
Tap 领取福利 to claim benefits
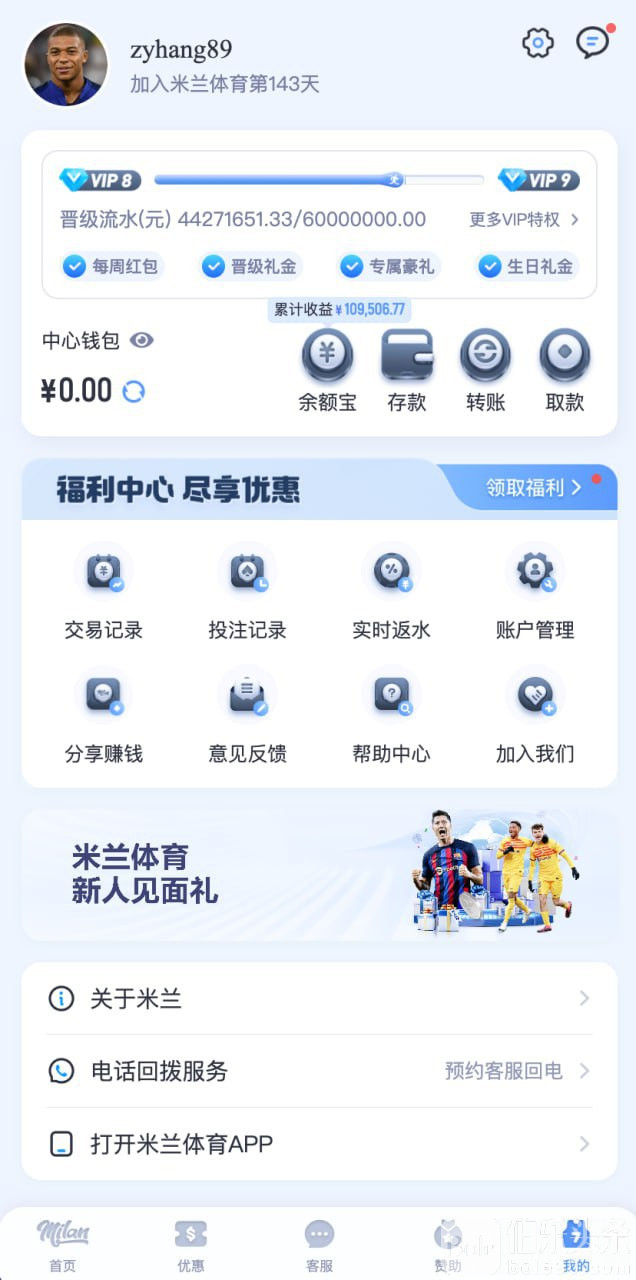point(533,488)
